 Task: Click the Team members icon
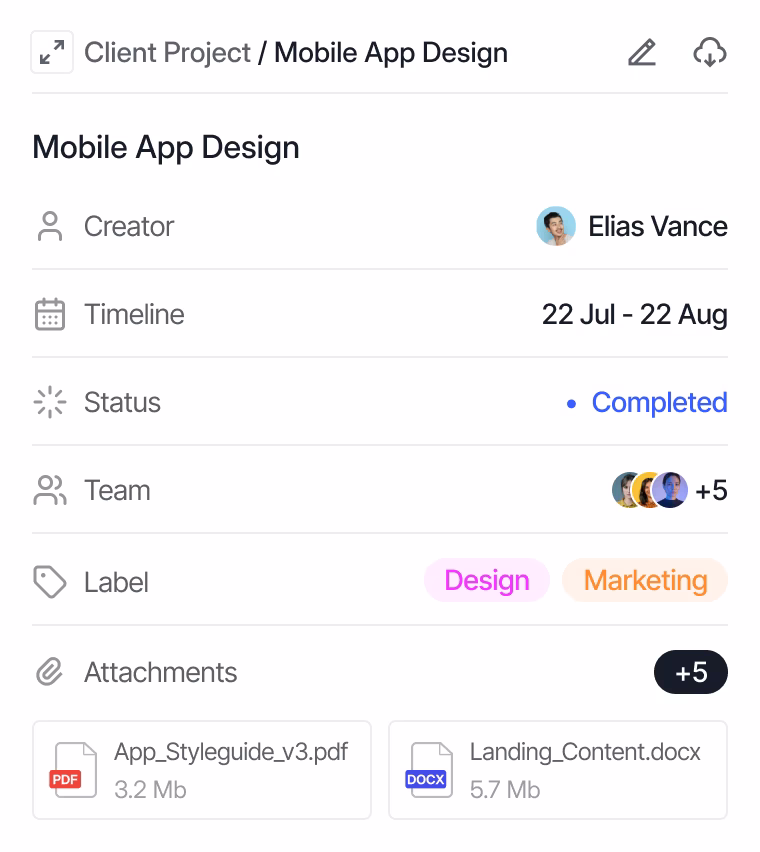pos(49,490)
